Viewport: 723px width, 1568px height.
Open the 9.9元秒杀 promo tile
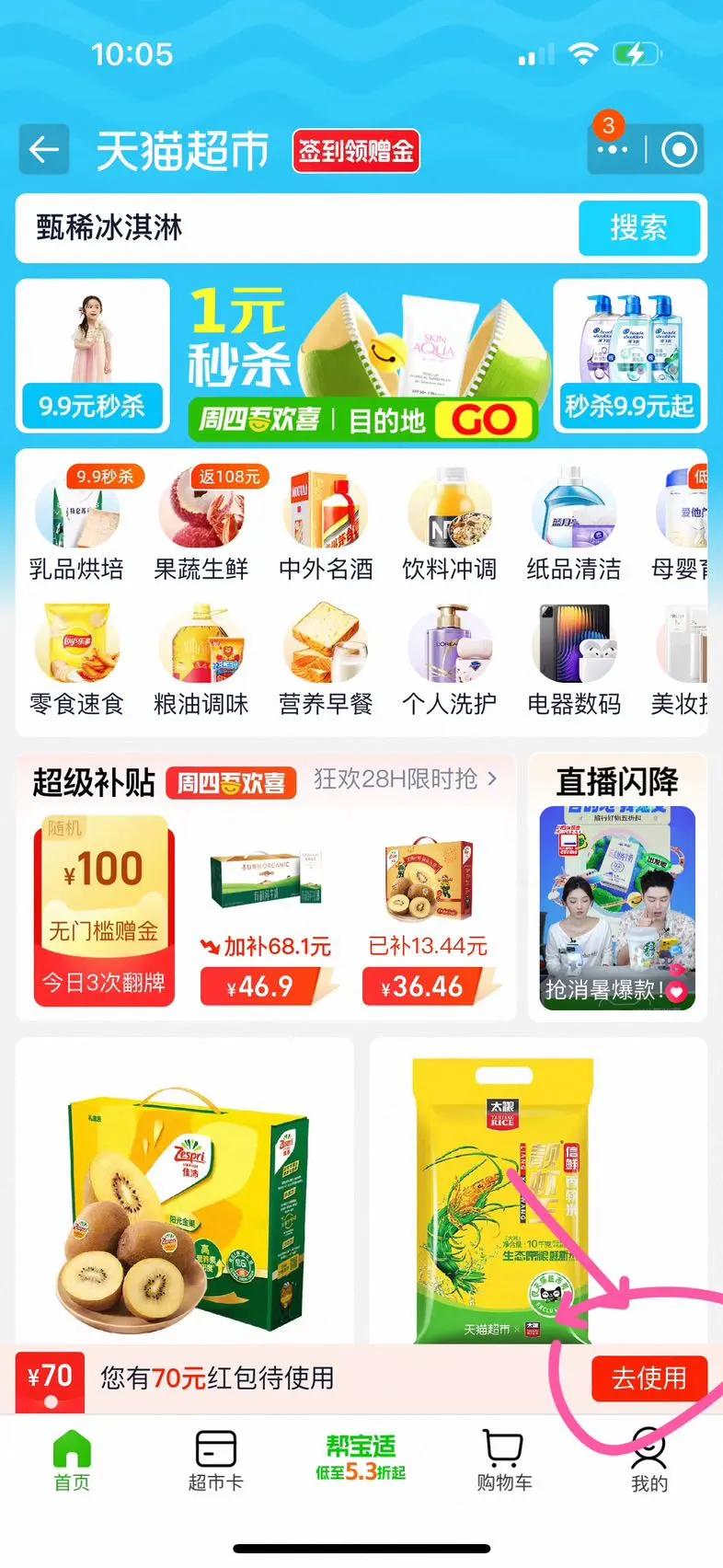click(92, 356)
